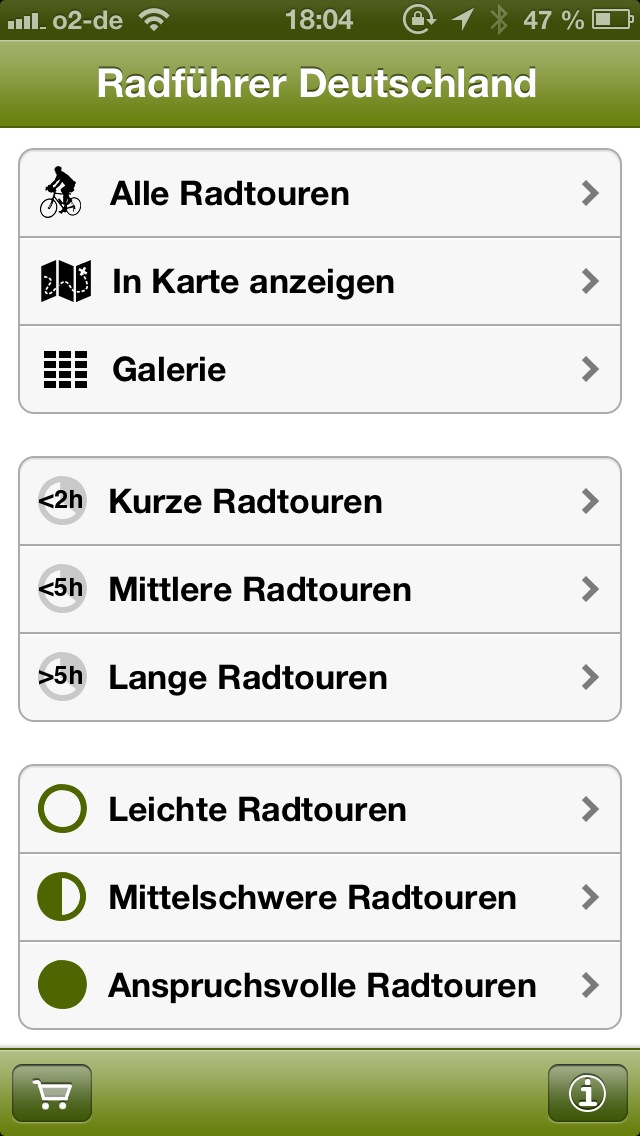Viewport: 640px width, 1136px height.
Task: Show the app info page
Action: pos(588,1093)
